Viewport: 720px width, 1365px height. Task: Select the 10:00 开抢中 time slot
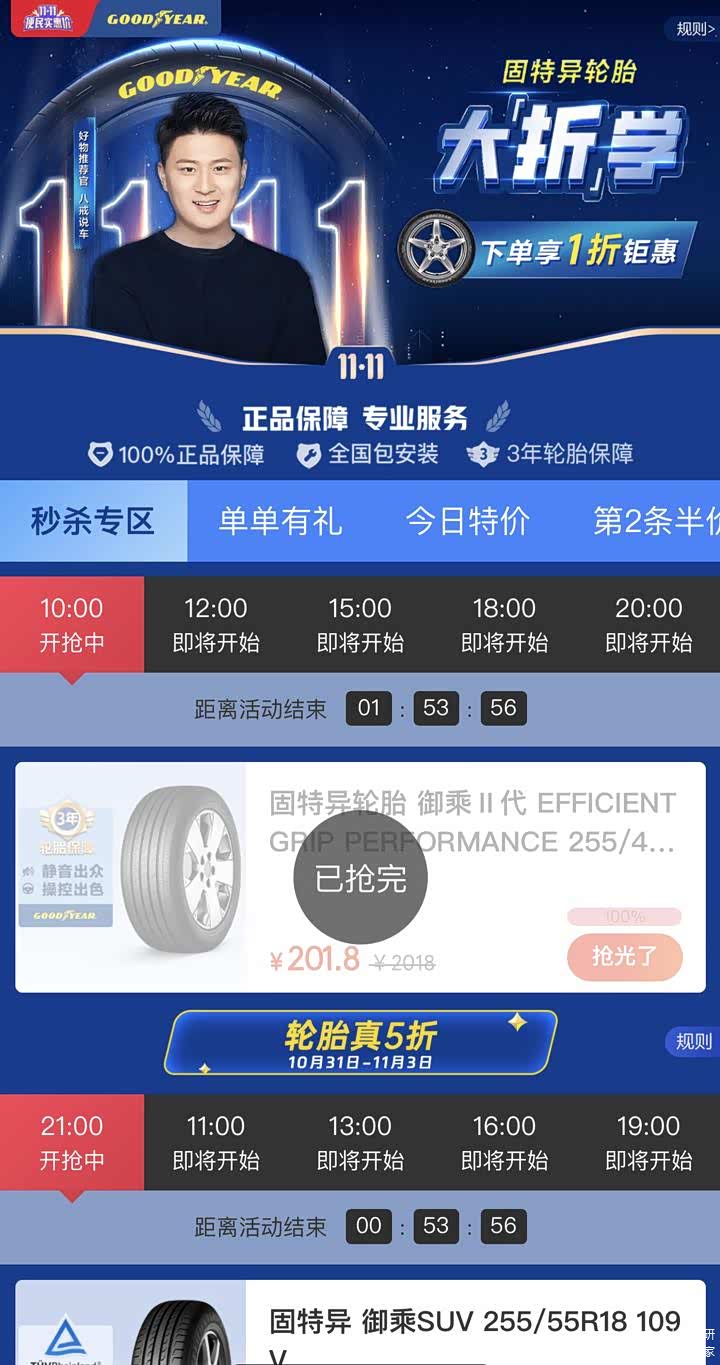(72, 624)
